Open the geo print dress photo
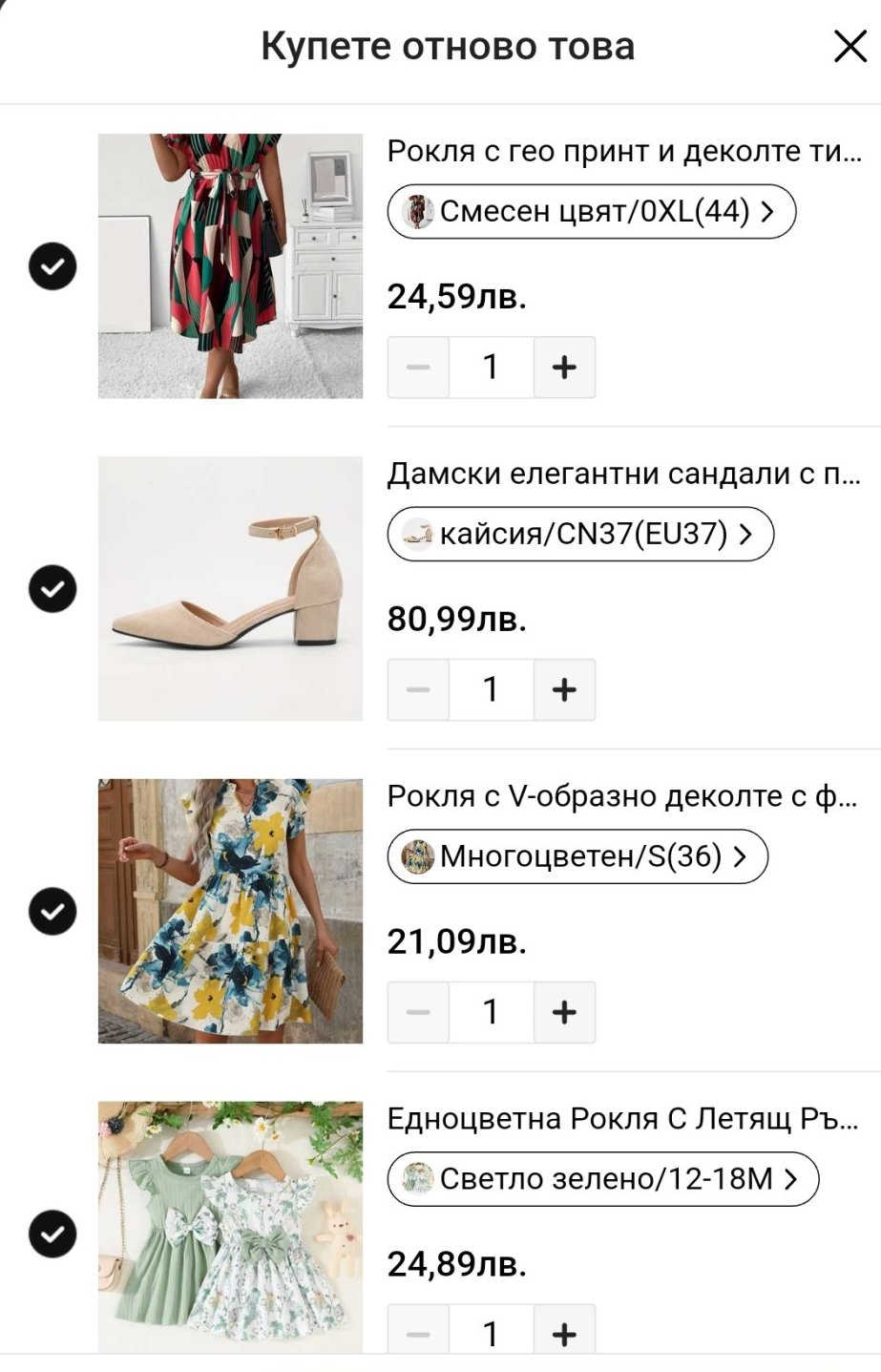This screenshot has height=1372, width=881. (x=230, y=266)
